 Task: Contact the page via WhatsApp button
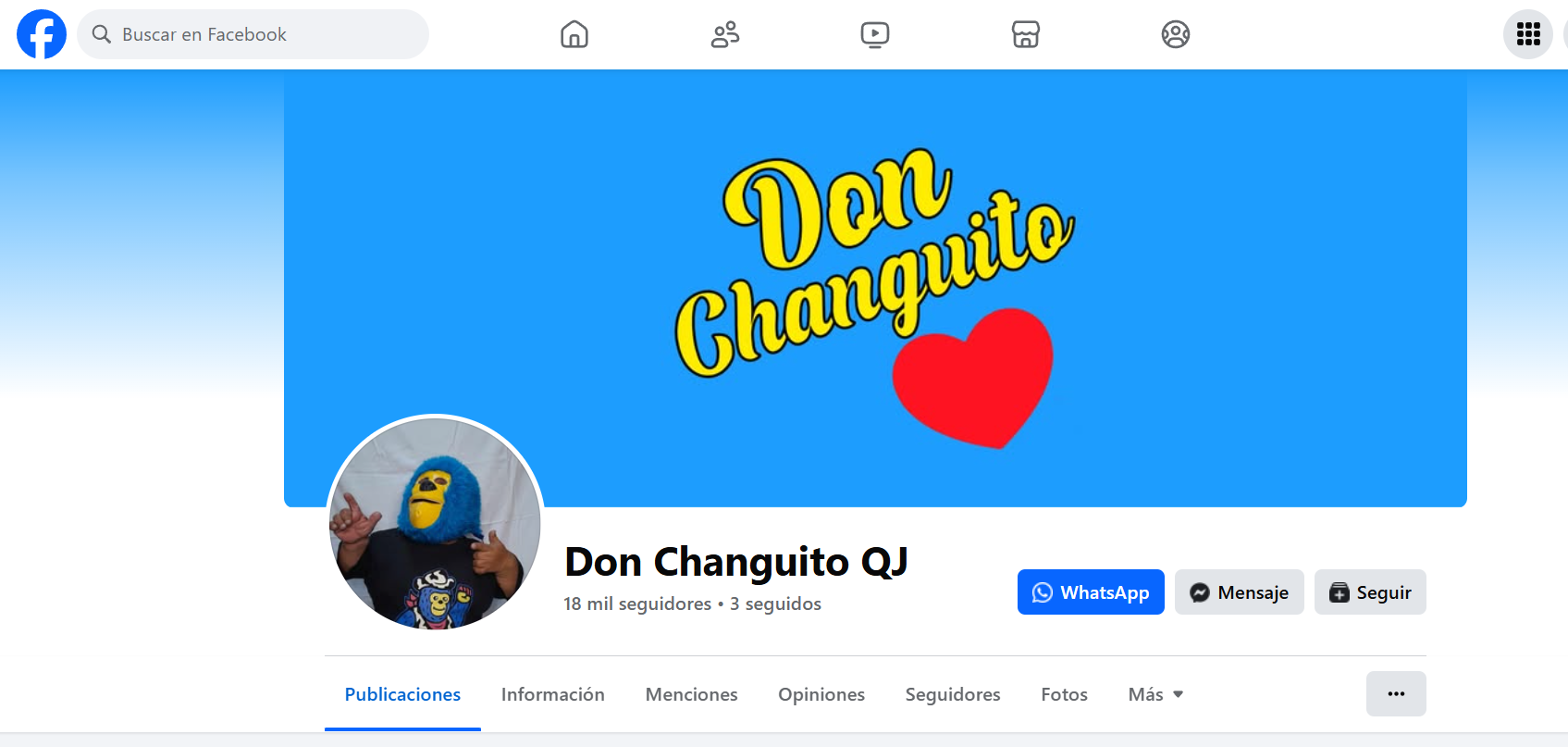[1091, 592]
